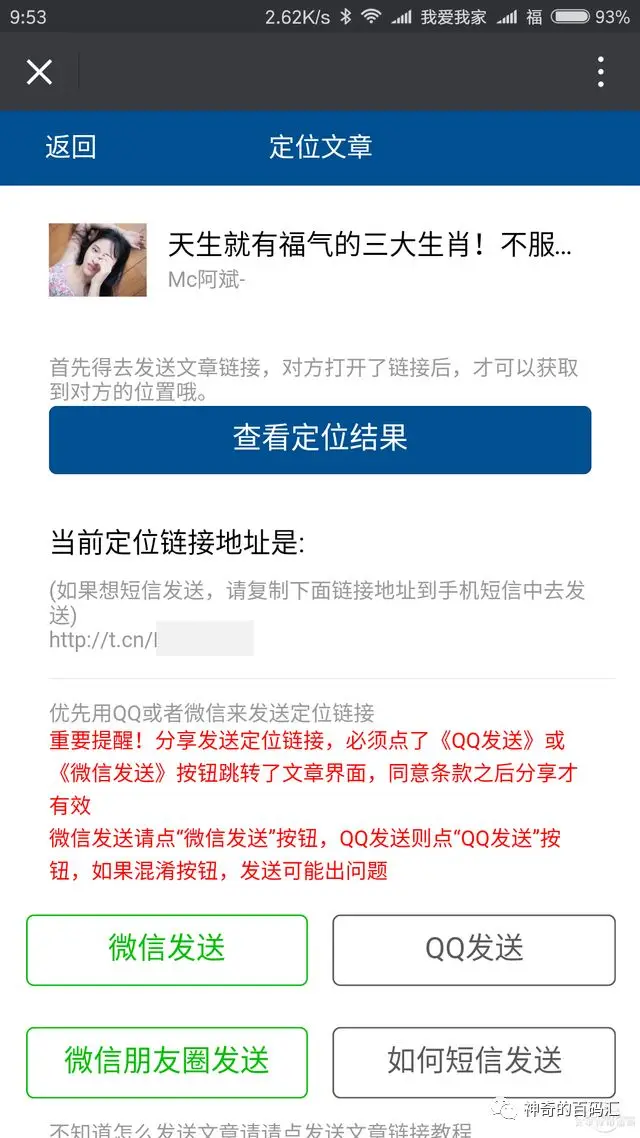Open the article 天生就有福气的三大生肖
The height and width of the screenshot is (1138, 640).
coord(369,244)
